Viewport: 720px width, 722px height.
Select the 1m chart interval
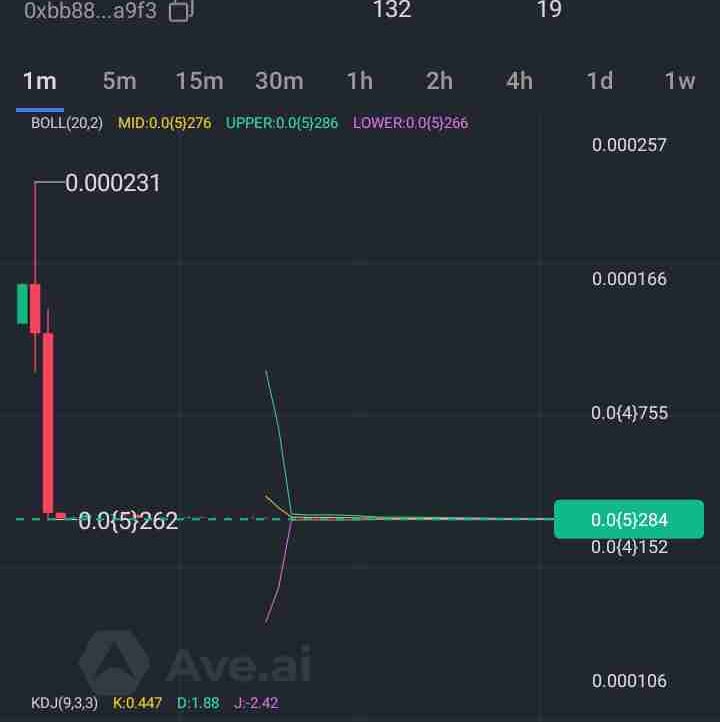40,81
